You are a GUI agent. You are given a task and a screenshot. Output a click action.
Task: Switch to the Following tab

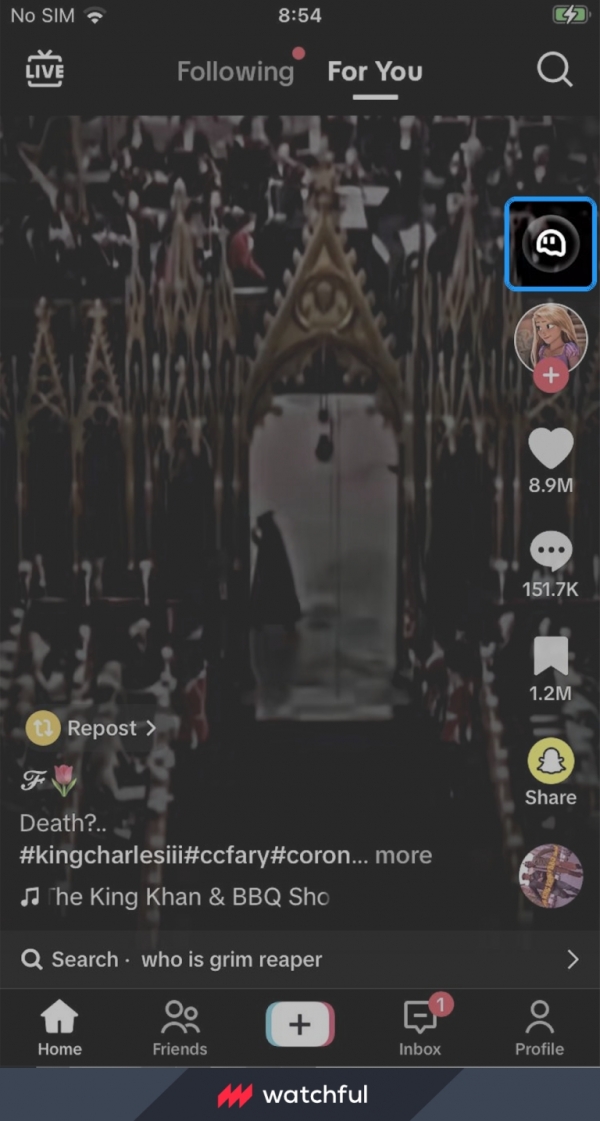236,72
